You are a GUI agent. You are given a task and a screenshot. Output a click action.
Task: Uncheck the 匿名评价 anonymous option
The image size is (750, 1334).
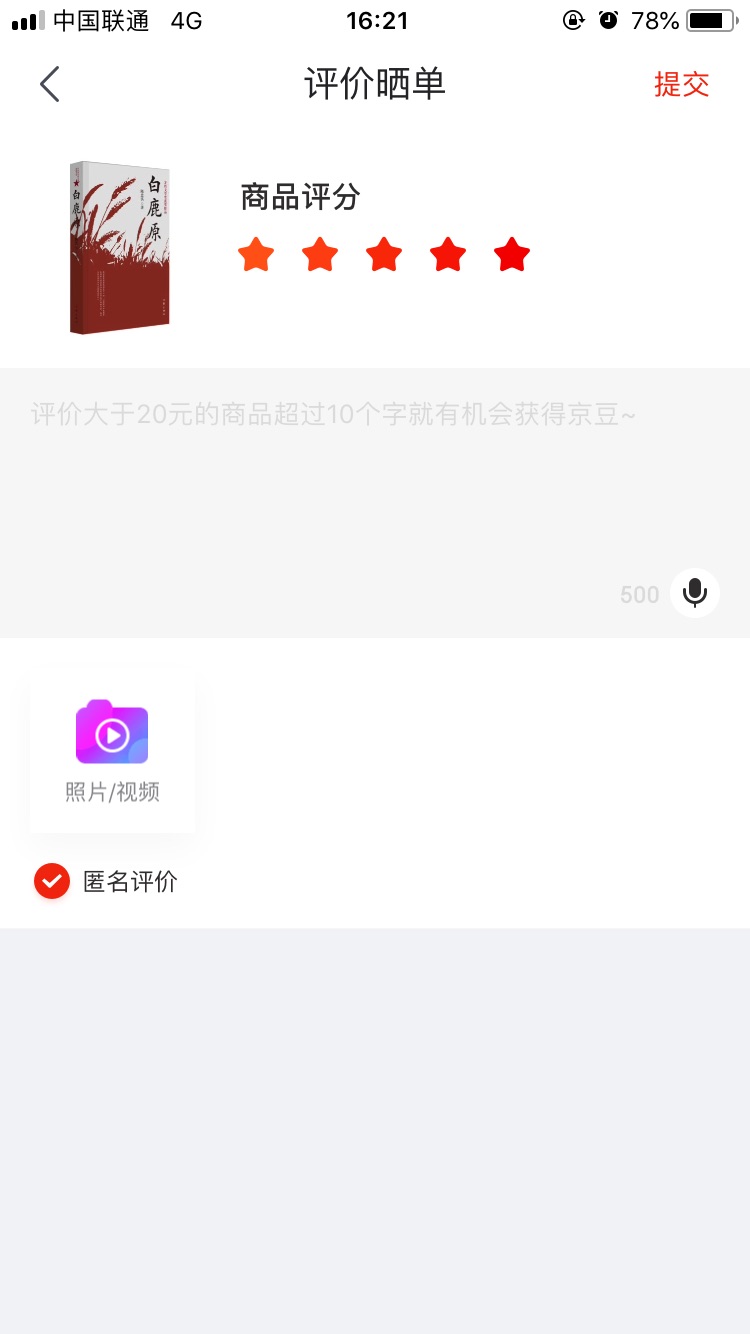point(52,881)
